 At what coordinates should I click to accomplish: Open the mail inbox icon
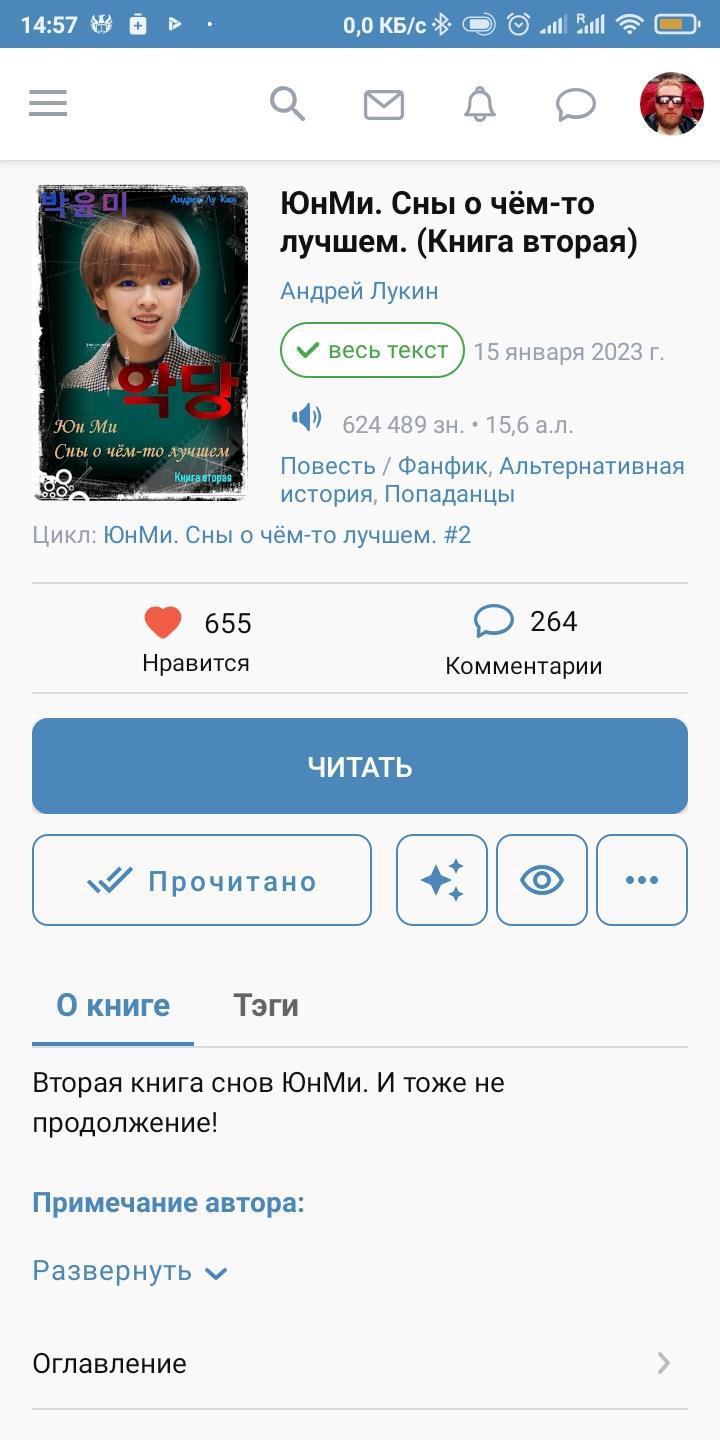point(383,104)
